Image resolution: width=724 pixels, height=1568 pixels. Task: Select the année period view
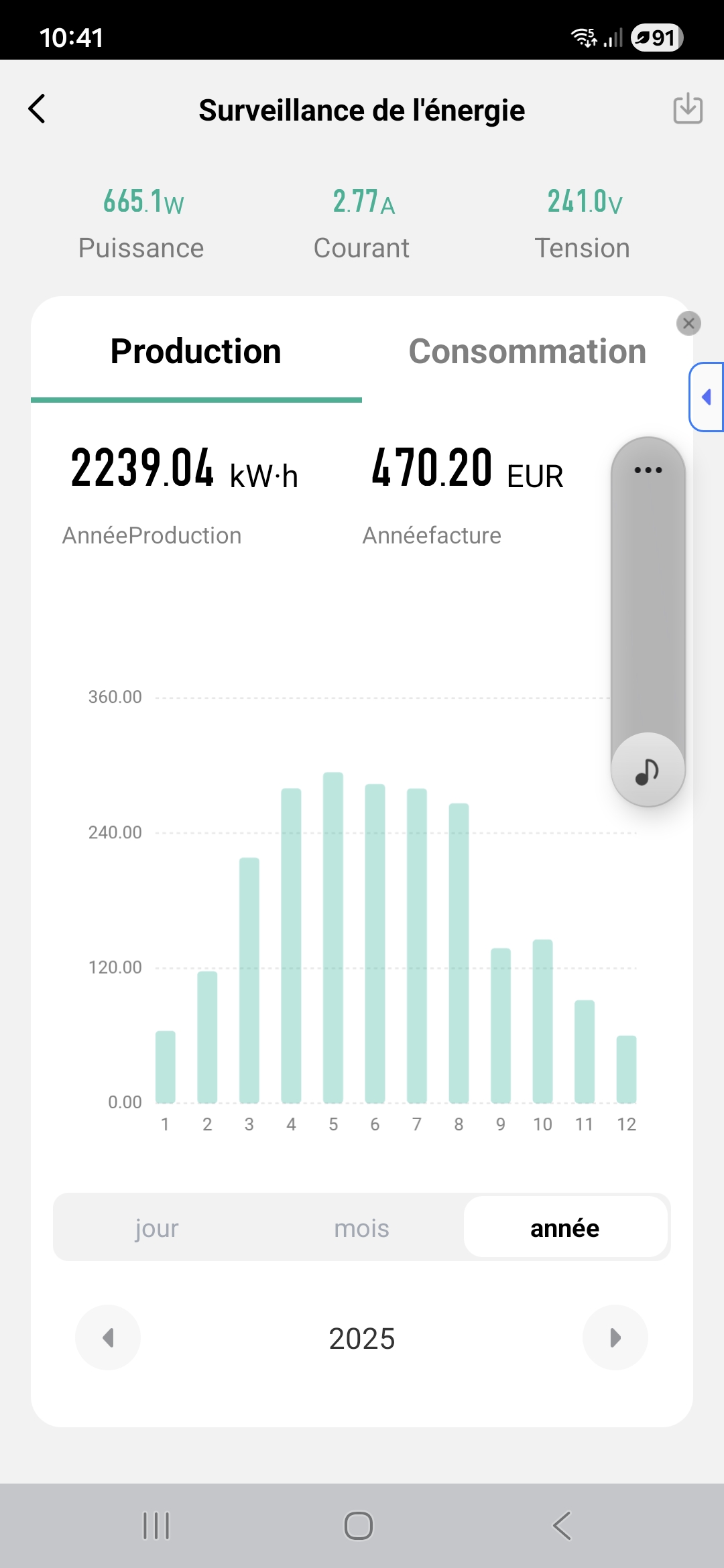pyautogui.click(x=564, y=1228)
